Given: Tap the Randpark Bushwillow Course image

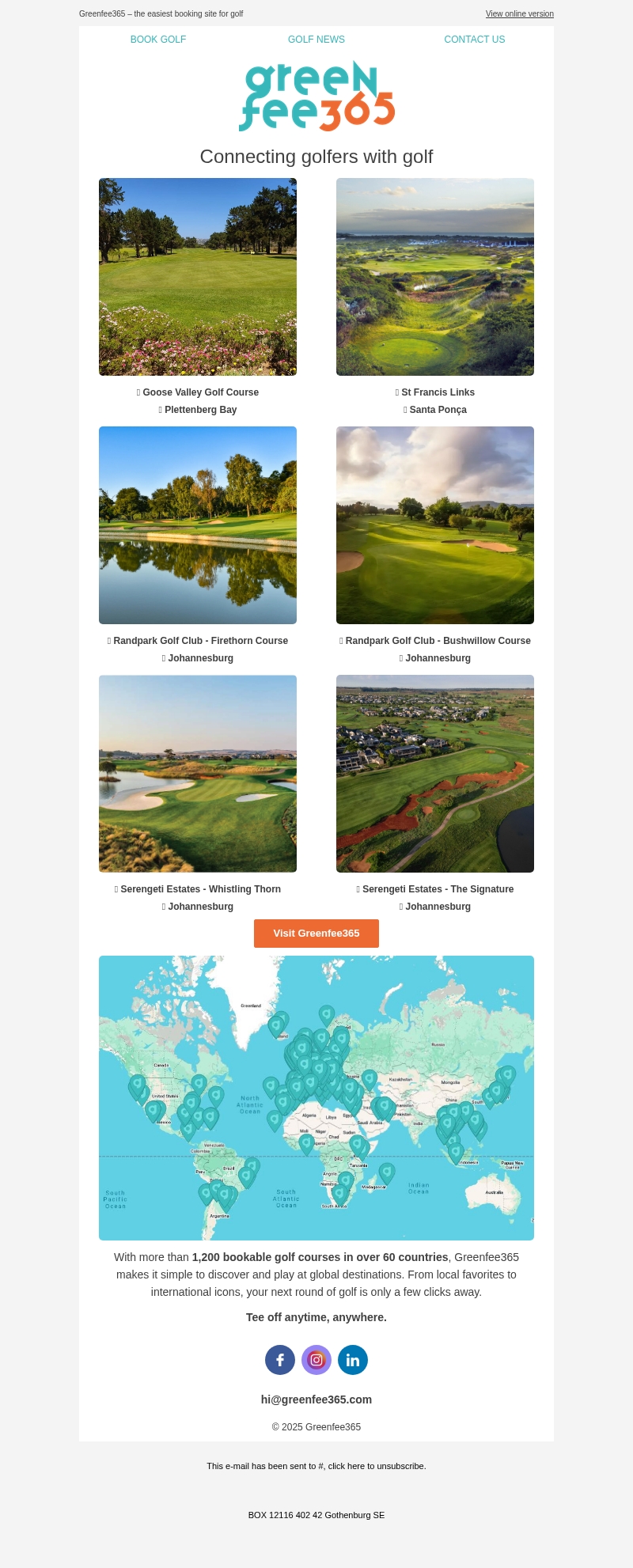Looking at the screenshot, I should tap(435, 525).
